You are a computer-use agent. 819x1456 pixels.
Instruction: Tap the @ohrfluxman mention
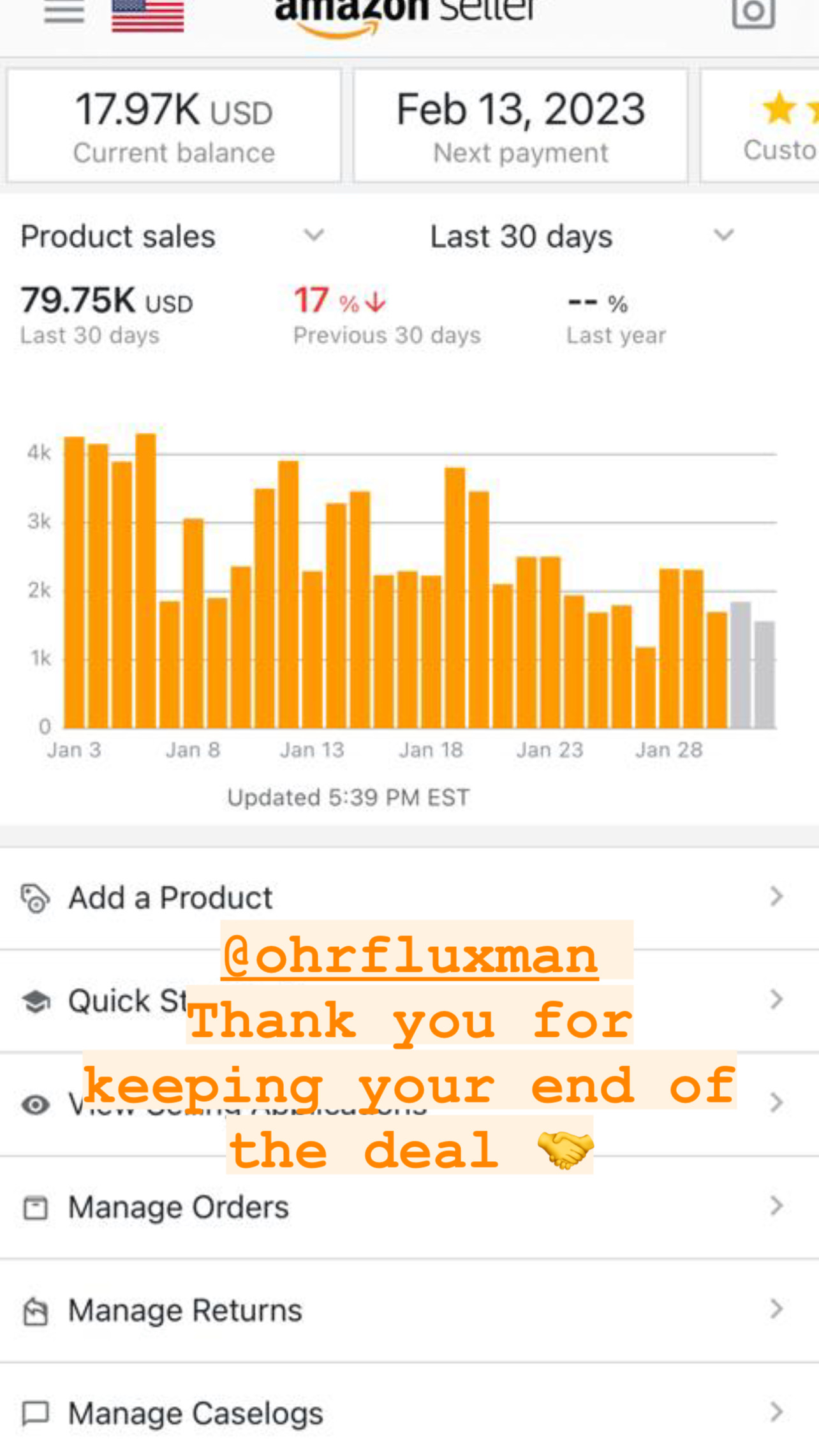pos(409,956)
